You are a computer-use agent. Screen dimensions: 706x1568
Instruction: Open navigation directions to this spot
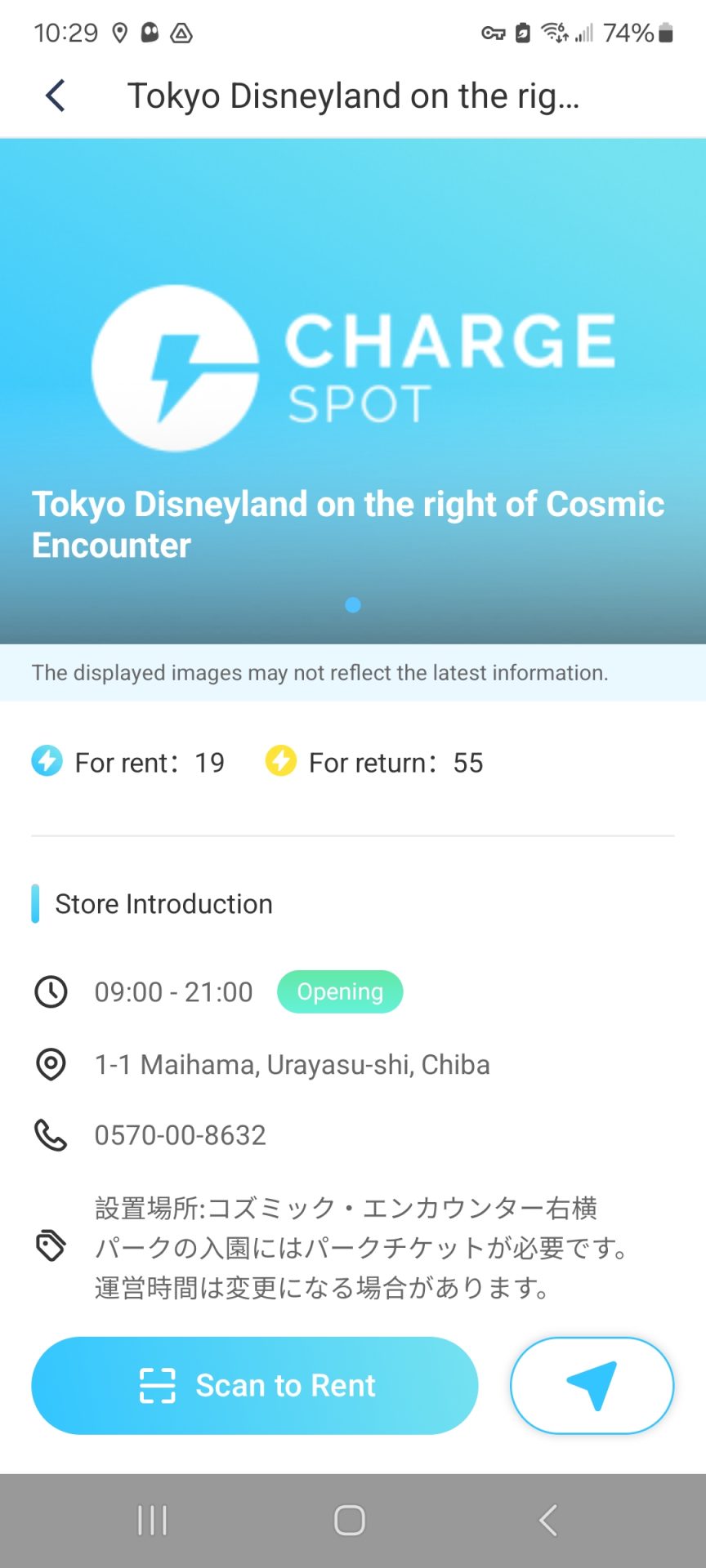592,1385
